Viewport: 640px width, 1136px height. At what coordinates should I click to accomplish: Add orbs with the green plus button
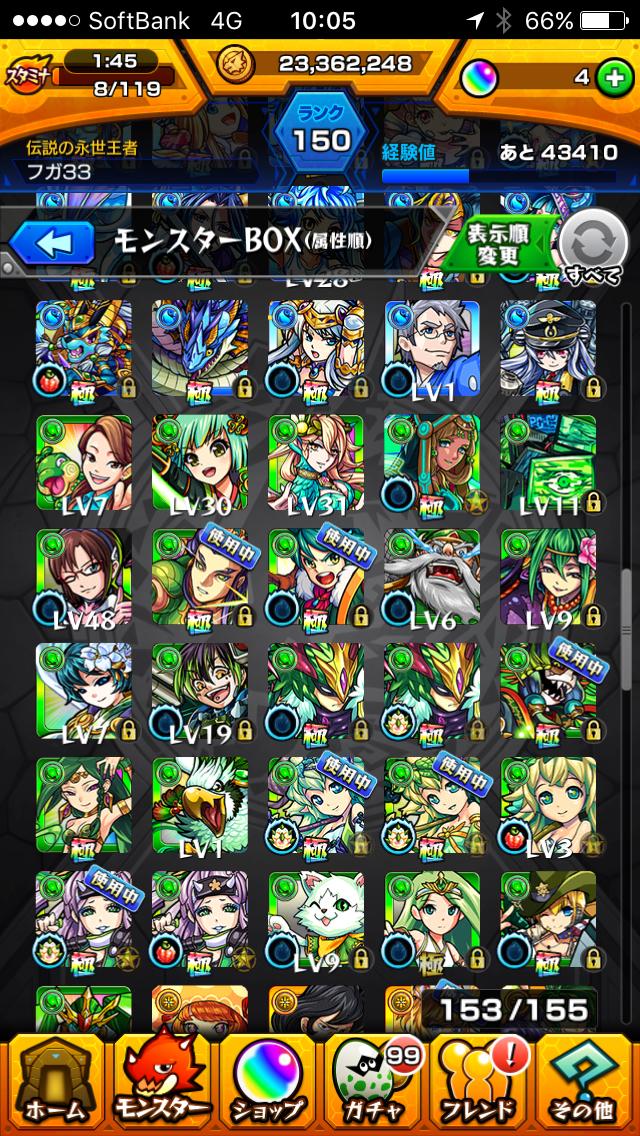(x=613, y=78)
